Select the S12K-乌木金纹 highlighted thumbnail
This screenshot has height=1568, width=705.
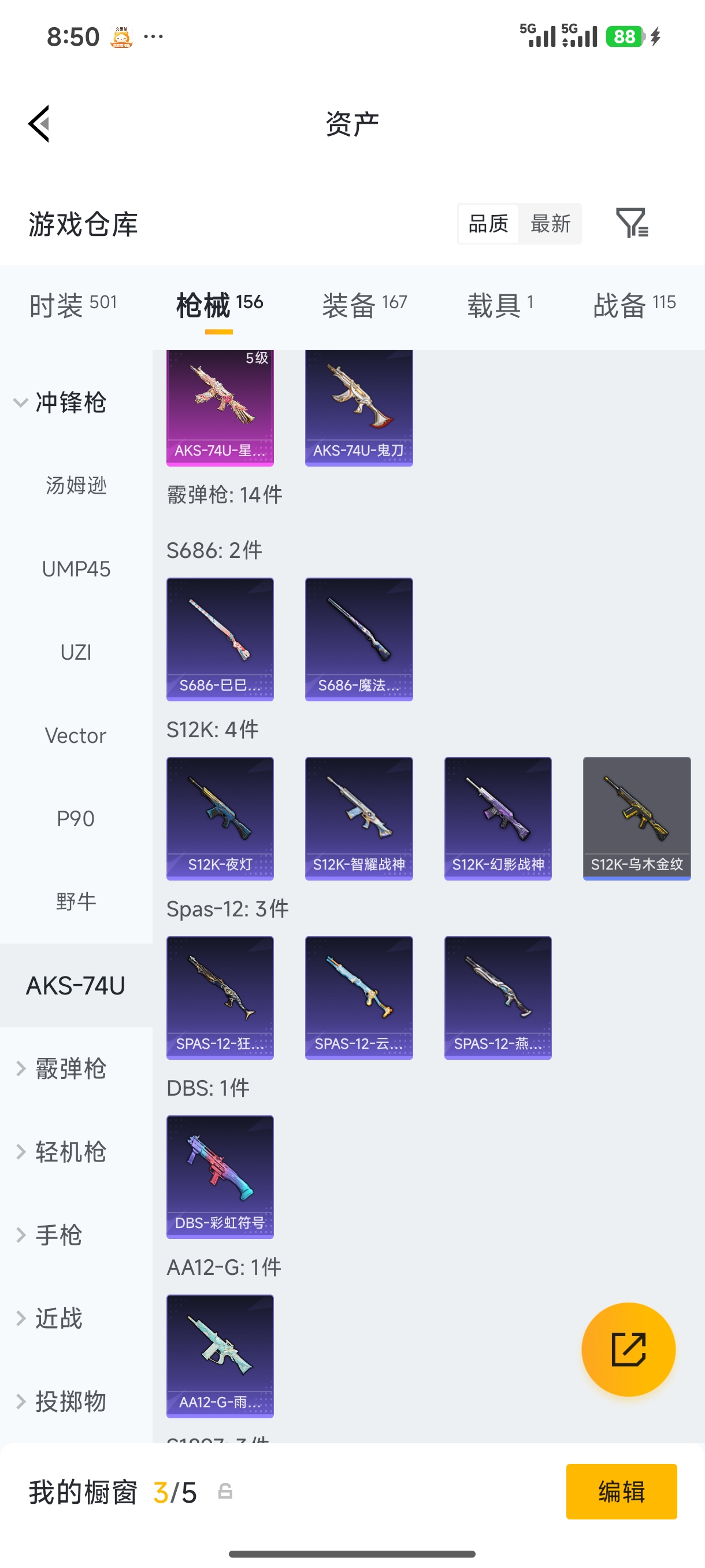(636, 818)
